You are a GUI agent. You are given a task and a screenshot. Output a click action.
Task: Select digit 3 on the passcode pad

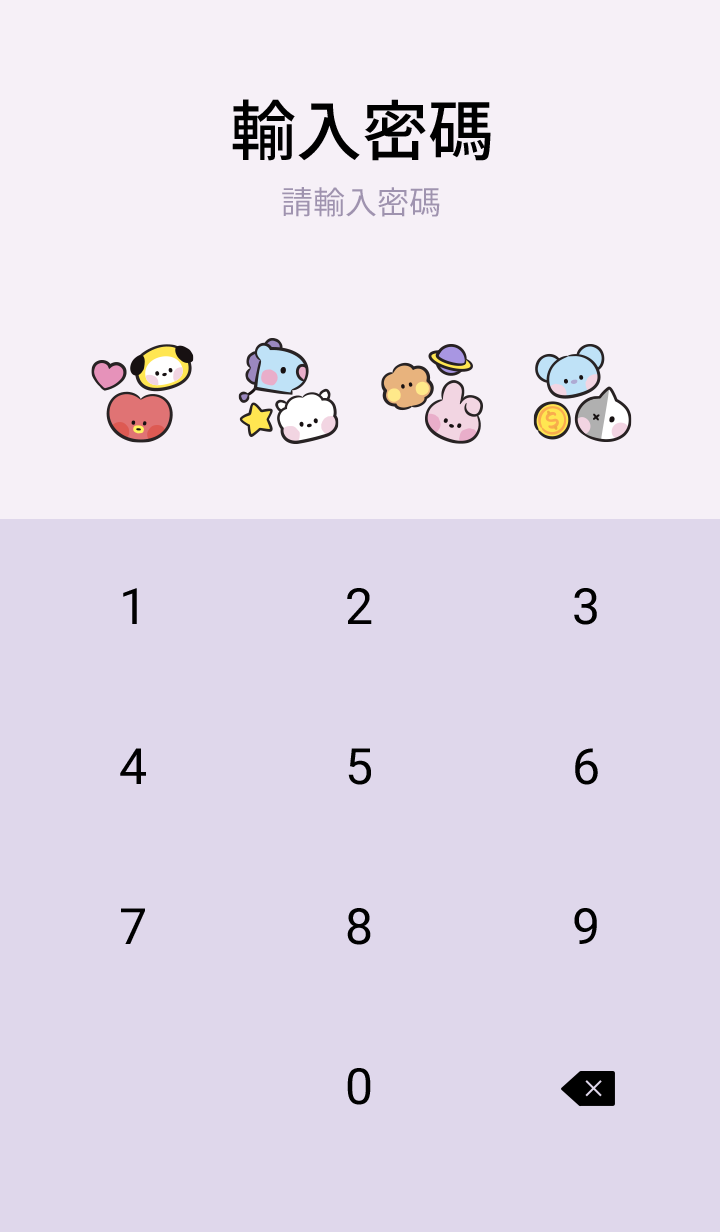(585, 607)
